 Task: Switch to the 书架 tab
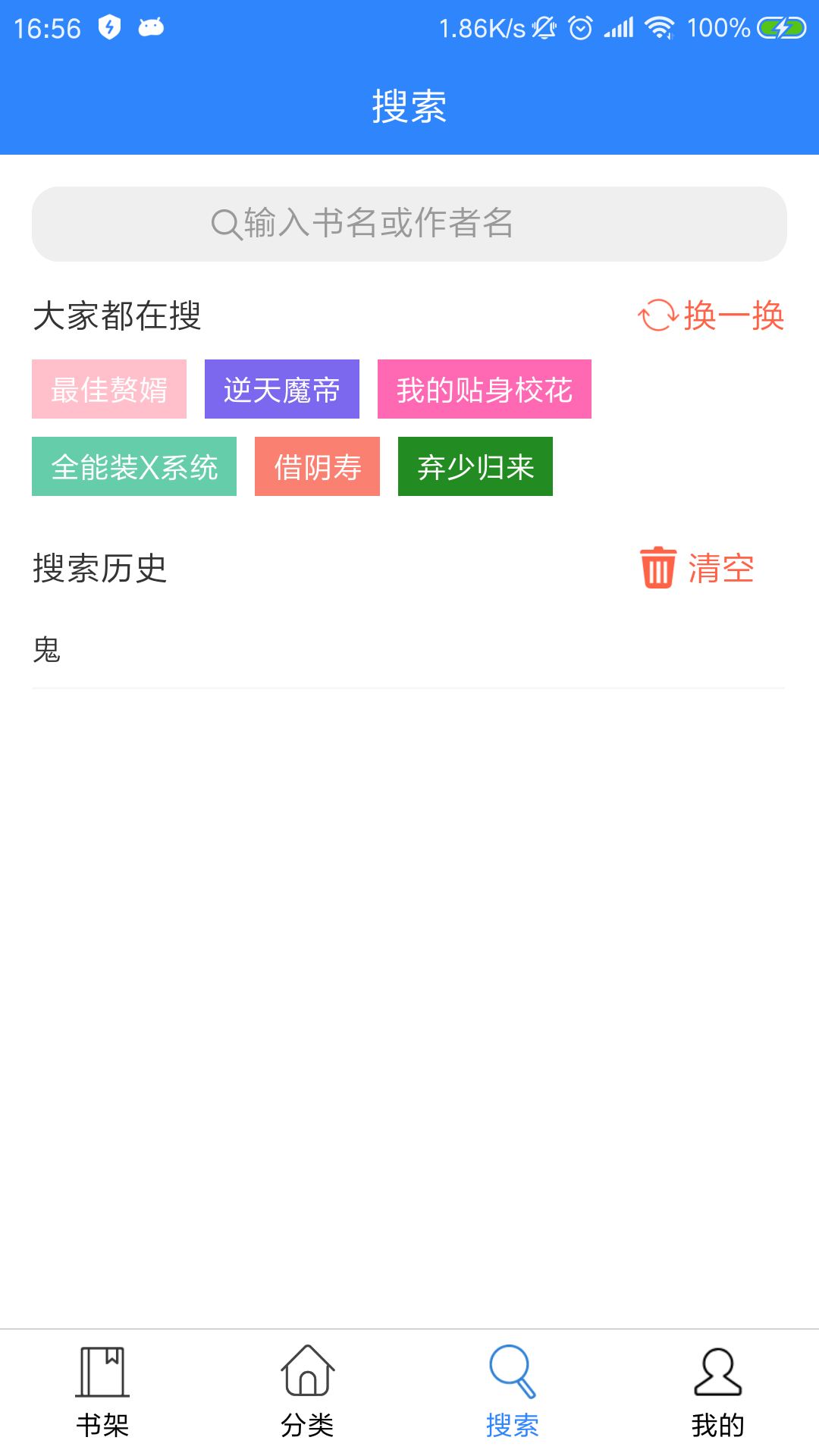[x=102, y=1392]
